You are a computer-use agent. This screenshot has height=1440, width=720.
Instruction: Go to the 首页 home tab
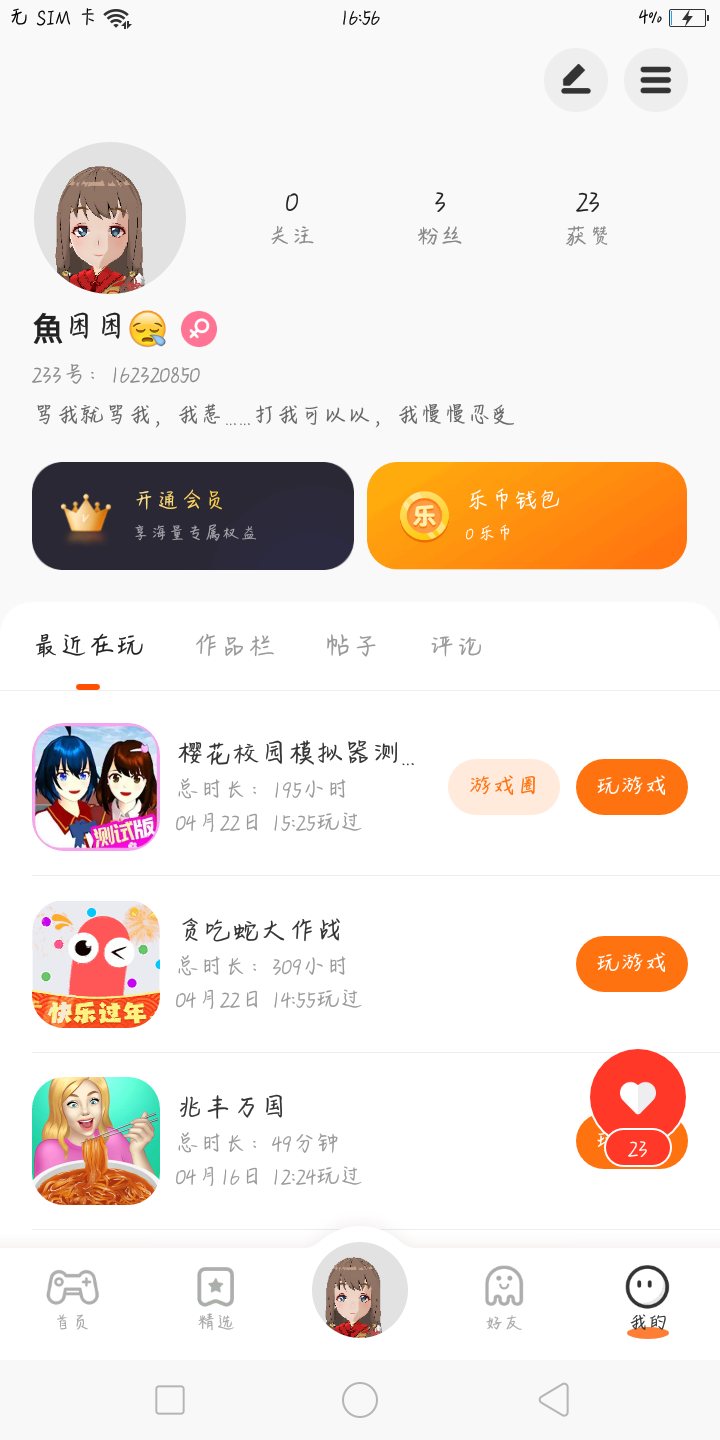click(x=72, y=1297)
